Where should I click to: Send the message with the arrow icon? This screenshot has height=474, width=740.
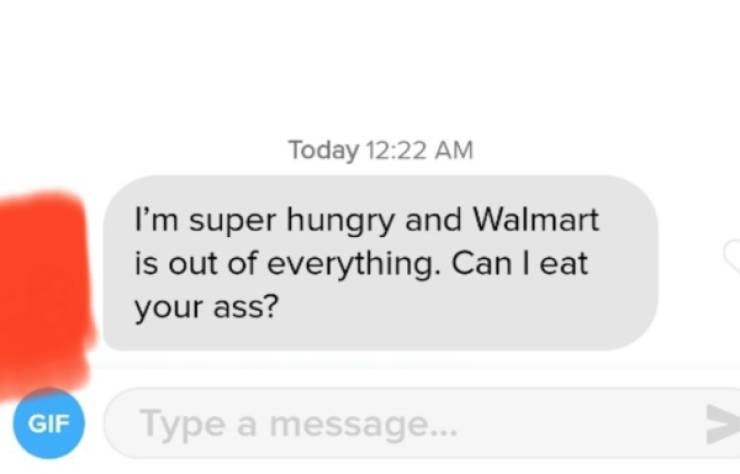click(722, 424)
